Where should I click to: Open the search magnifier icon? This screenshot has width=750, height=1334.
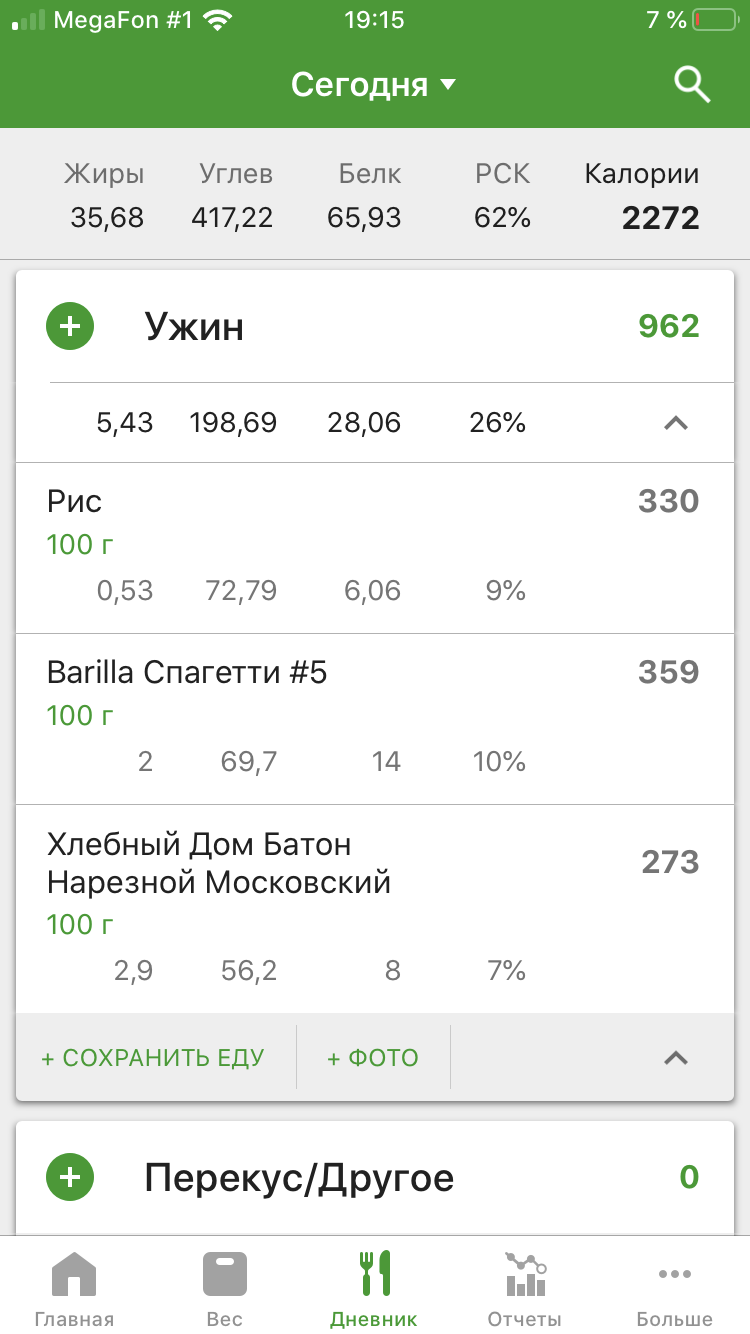pyautogui.click(x=692, y=85)
